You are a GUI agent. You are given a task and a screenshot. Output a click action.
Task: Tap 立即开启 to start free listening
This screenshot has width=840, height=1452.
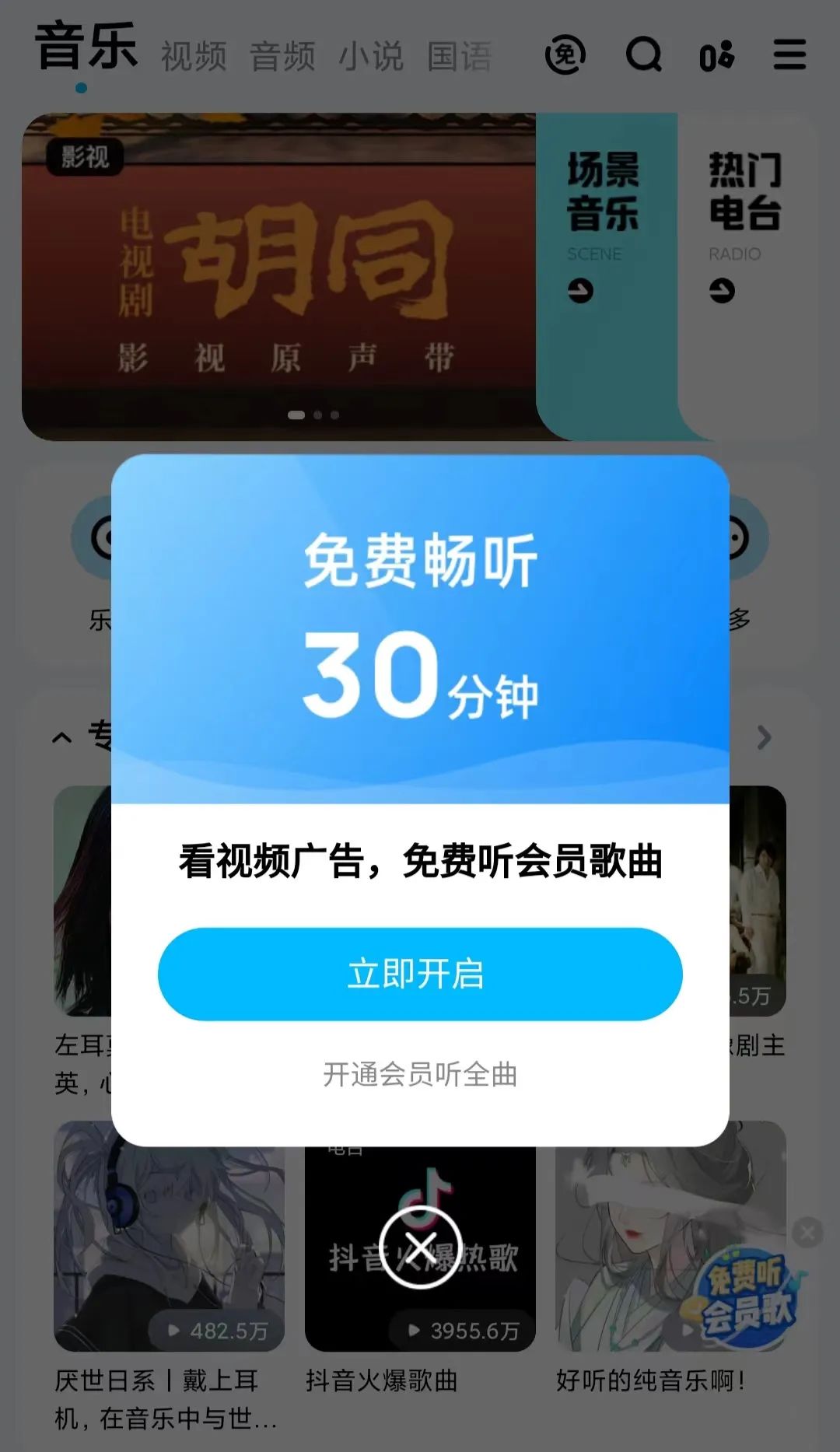pyautogui.click(x=420, y=974)
